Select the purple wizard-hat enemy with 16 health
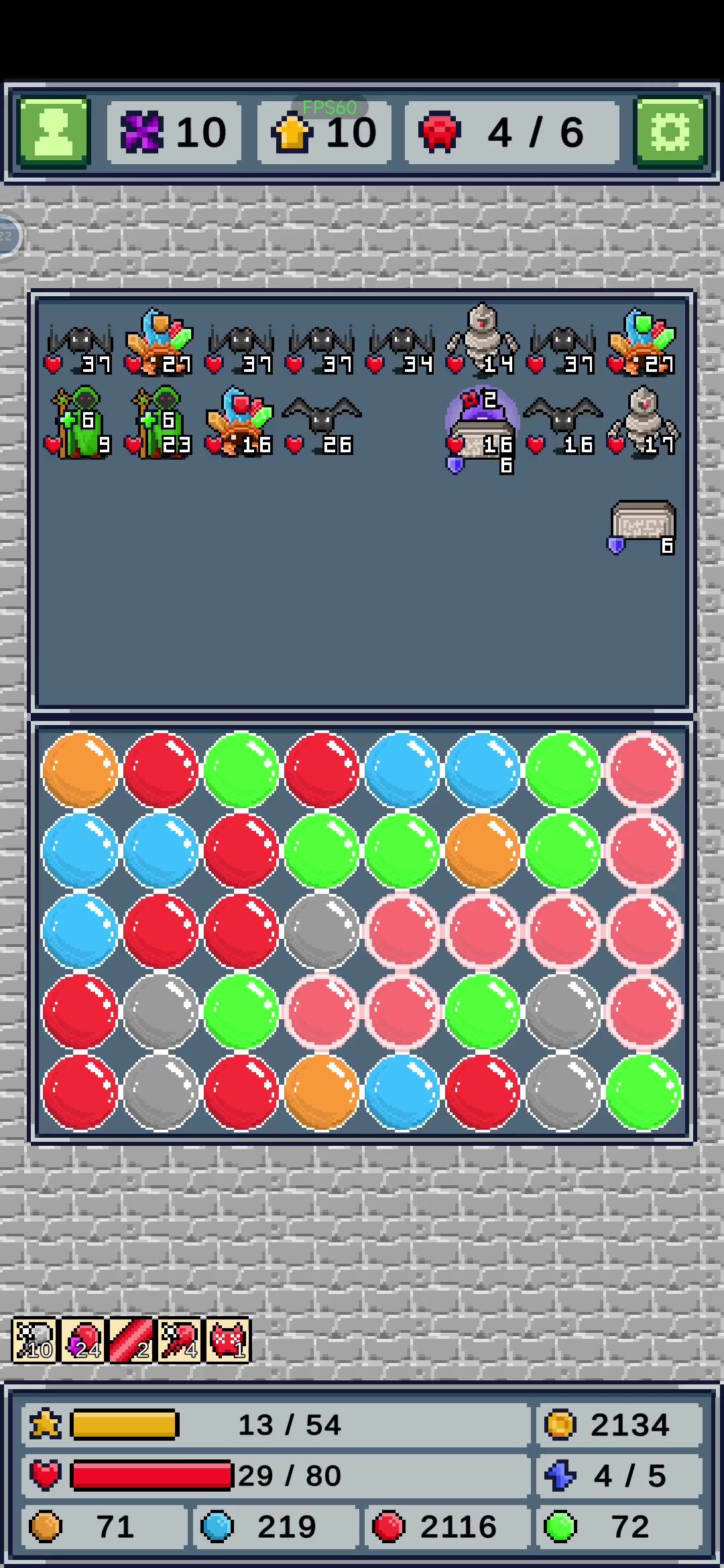The image size is (724, 1568). point(481,422)
